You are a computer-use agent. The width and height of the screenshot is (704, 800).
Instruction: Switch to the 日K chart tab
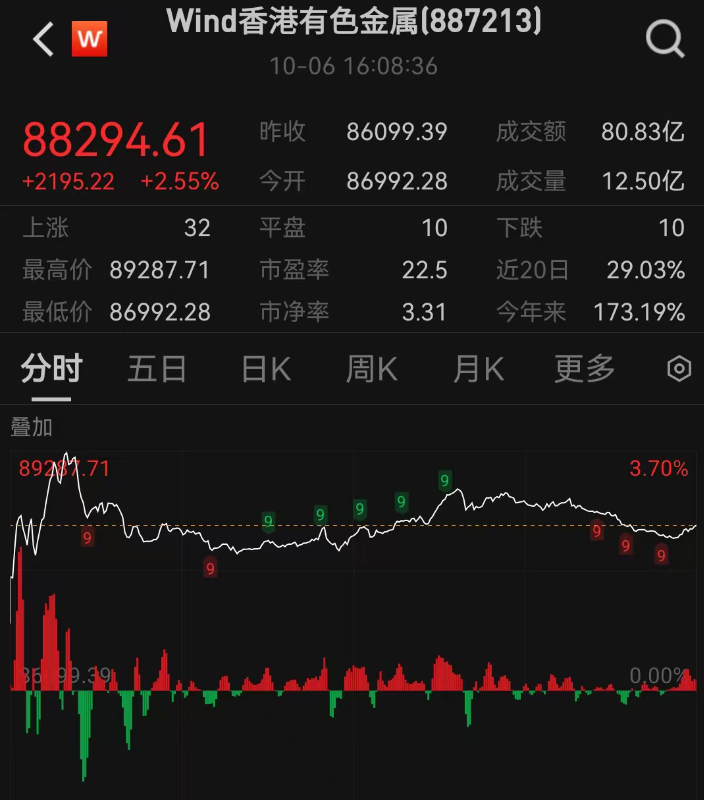tap(265, 369)
